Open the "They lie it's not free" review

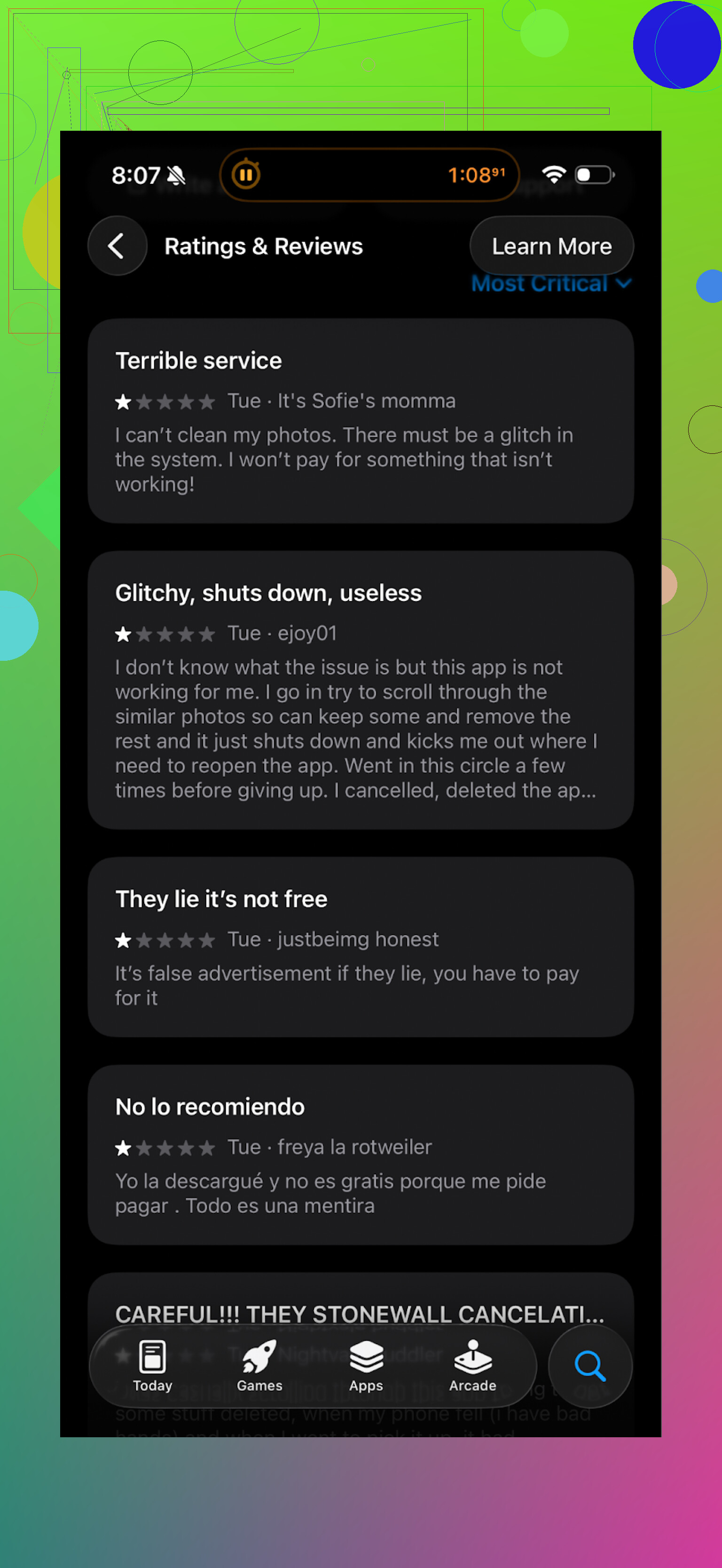pos(360,947)
